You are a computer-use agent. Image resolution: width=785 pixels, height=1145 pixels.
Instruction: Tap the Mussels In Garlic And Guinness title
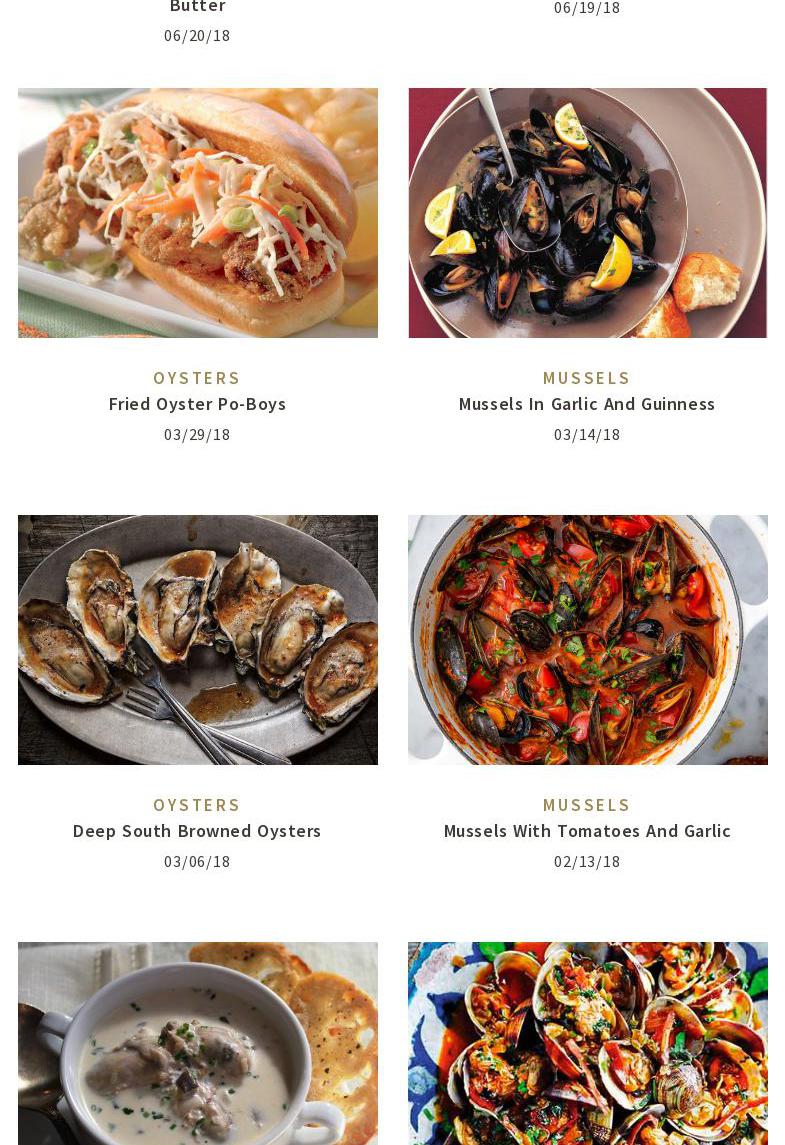[587, 404]
